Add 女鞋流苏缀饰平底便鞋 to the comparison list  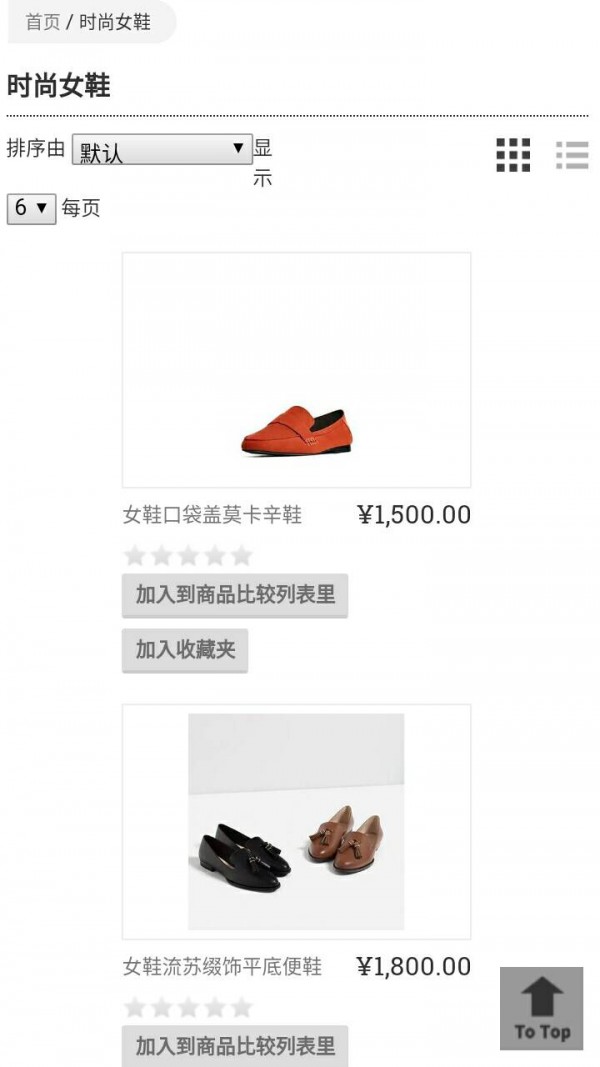235,1046
